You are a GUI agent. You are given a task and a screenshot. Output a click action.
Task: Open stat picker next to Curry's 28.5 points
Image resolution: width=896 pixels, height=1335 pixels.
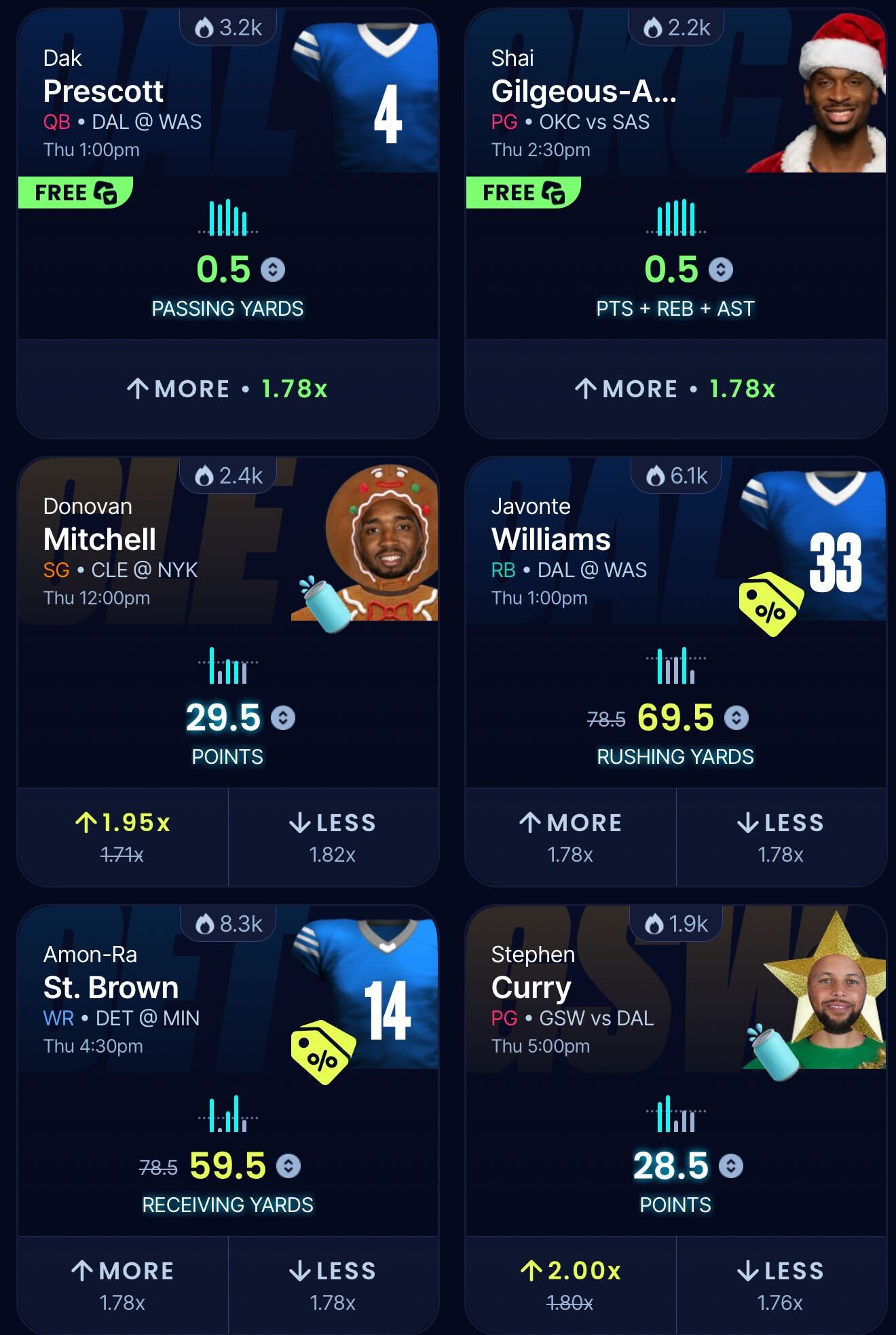pyautogui.click(x=731, y=1166)
